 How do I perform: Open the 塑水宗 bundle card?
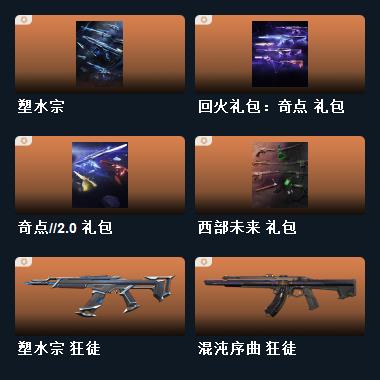point(100,54)
